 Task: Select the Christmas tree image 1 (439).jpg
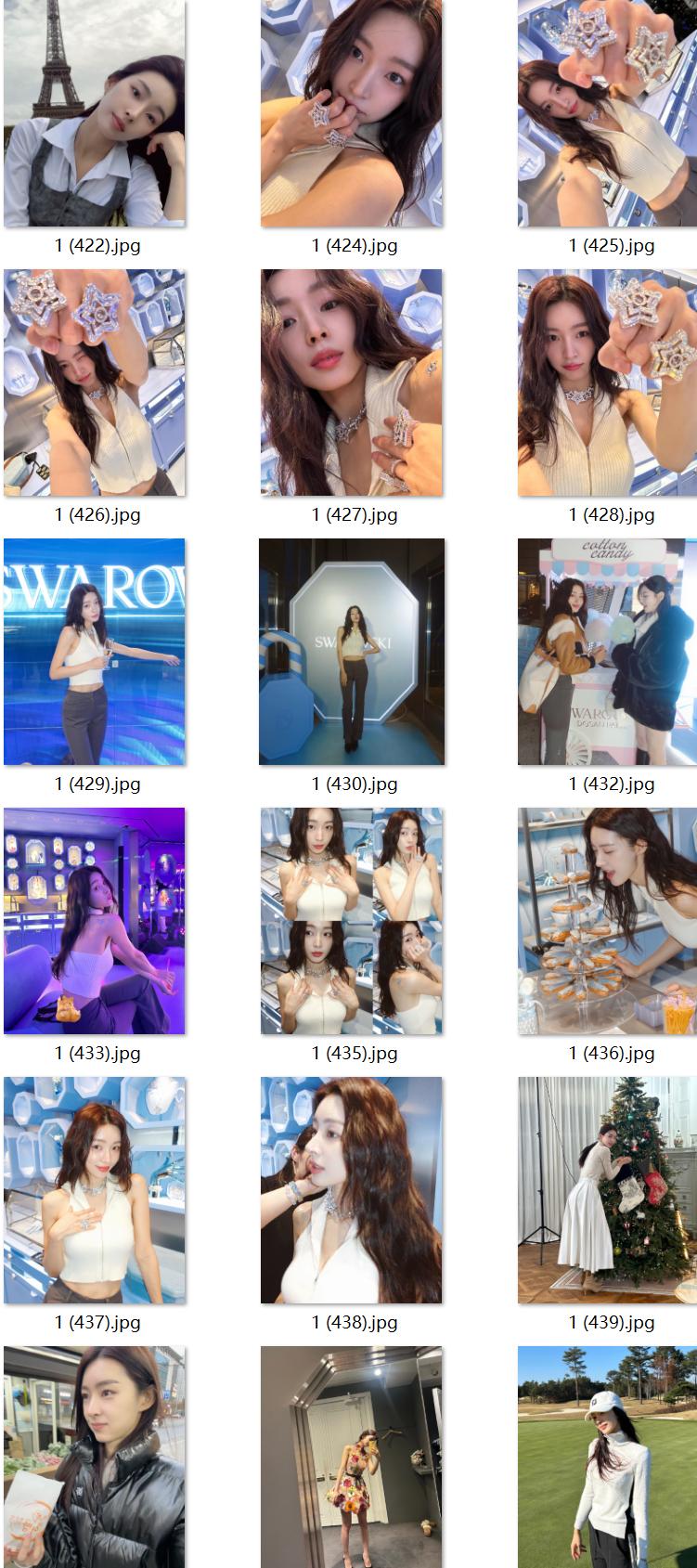[607, 1190]
